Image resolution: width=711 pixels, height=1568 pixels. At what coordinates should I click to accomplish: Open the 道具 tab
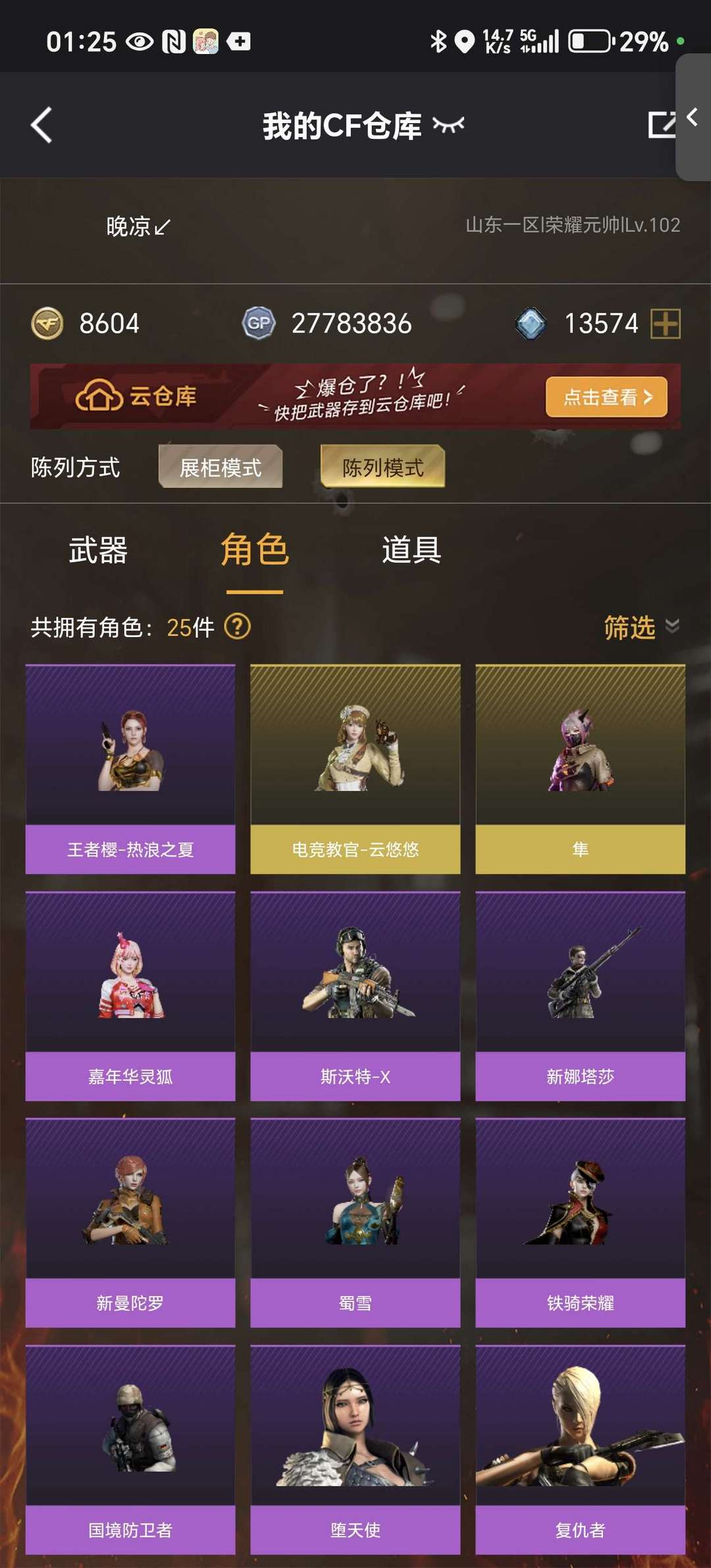411,550
